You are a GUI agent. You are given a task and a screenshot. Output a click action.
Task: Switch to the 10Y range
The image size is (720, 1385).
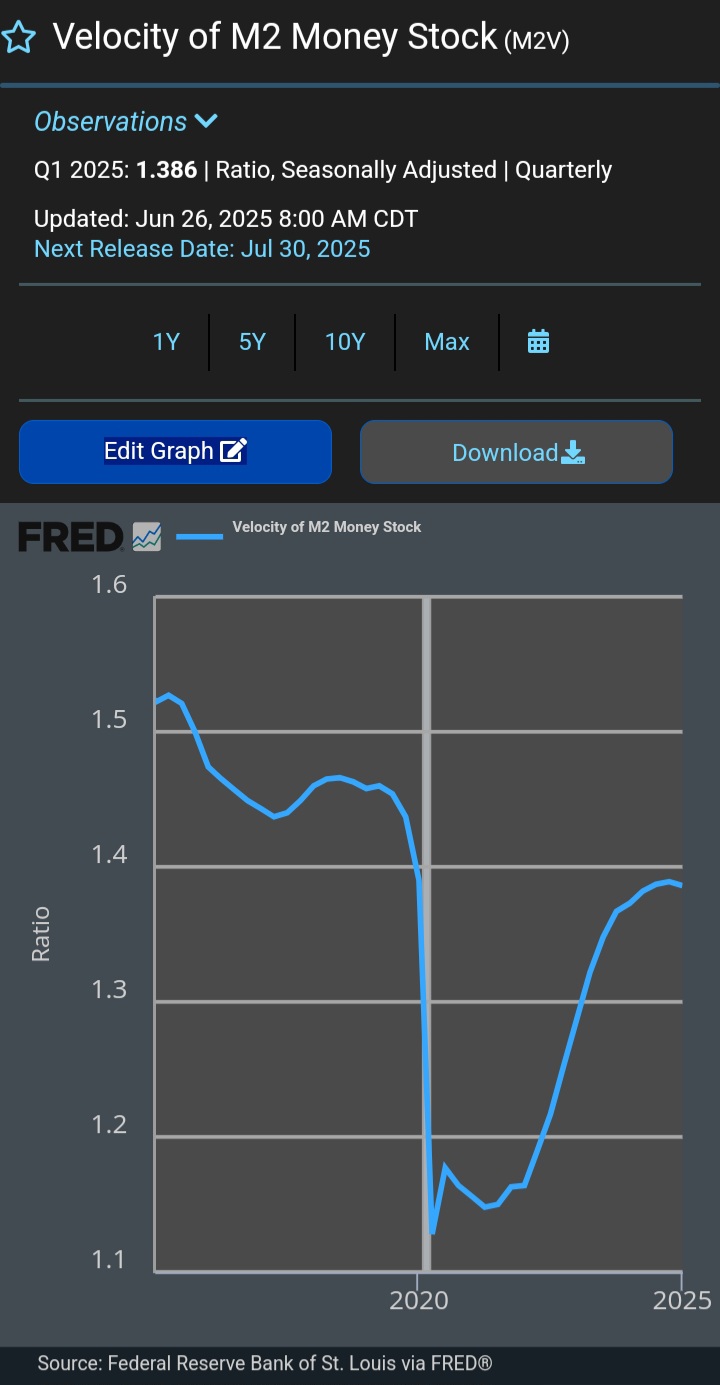[x=345, y=342]
